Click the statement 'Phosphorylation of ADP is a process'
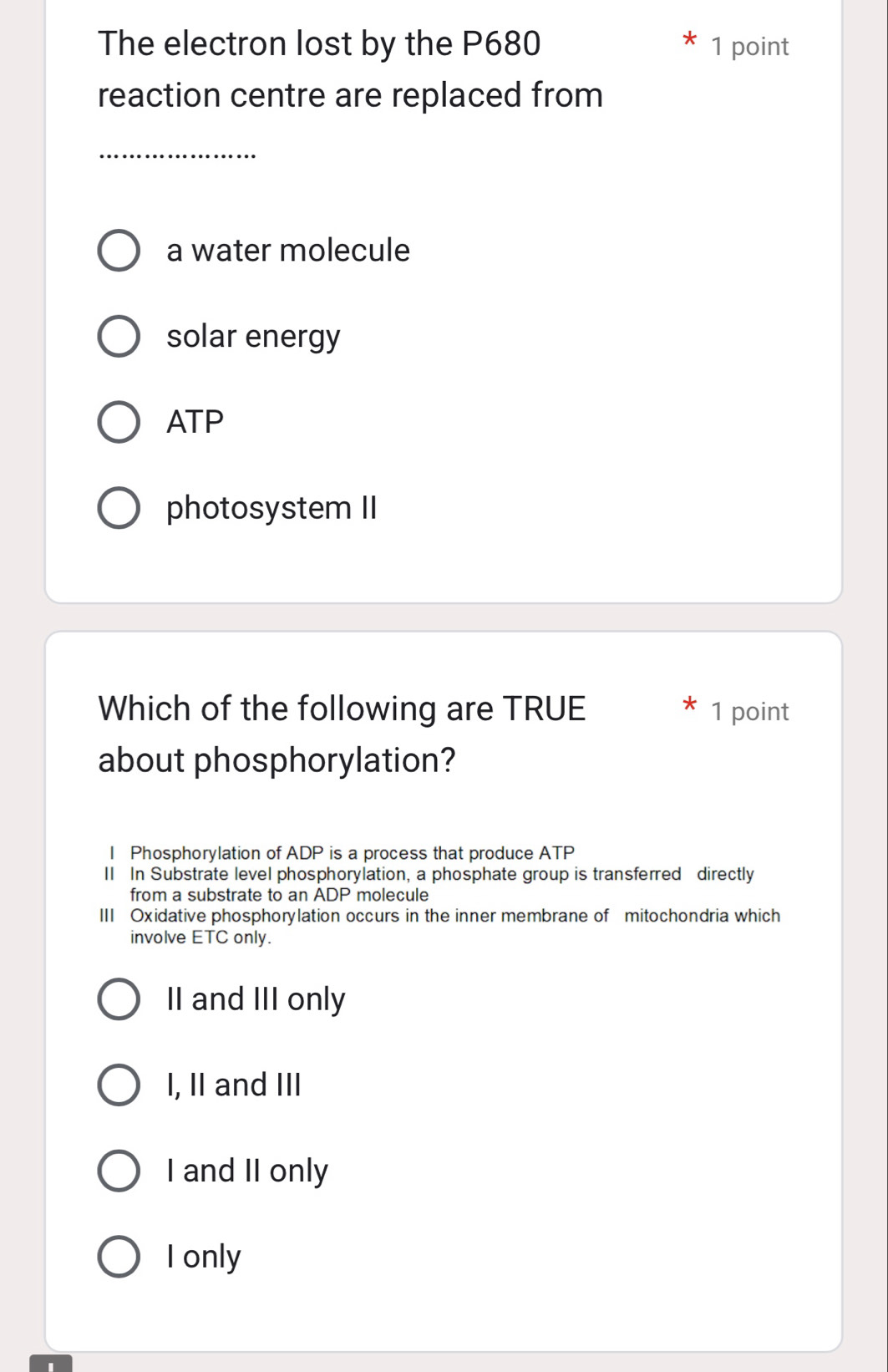The image size is (888, 1372). click(351, 853)
